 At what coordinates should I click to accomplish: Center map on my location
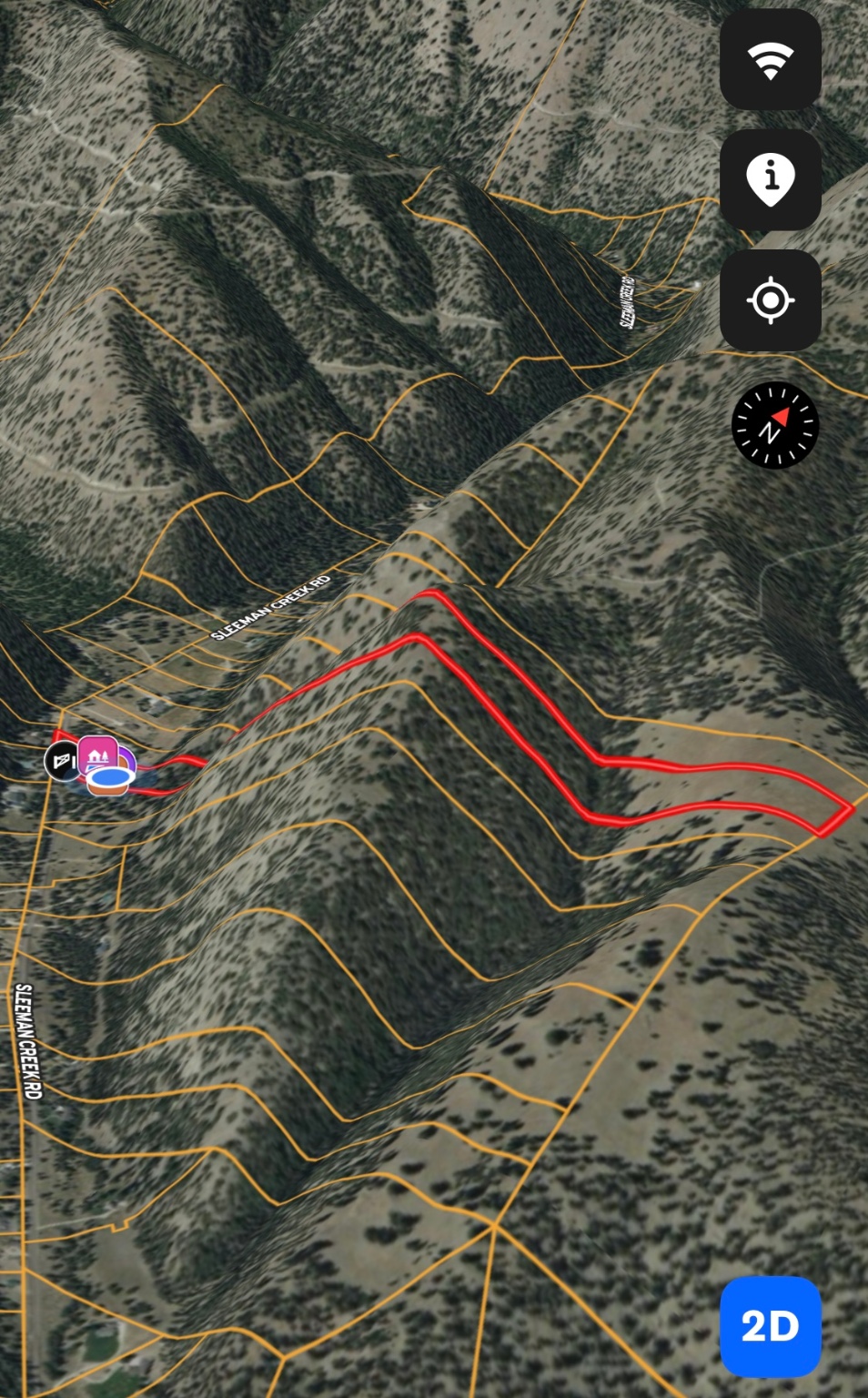tap(771, 300)
